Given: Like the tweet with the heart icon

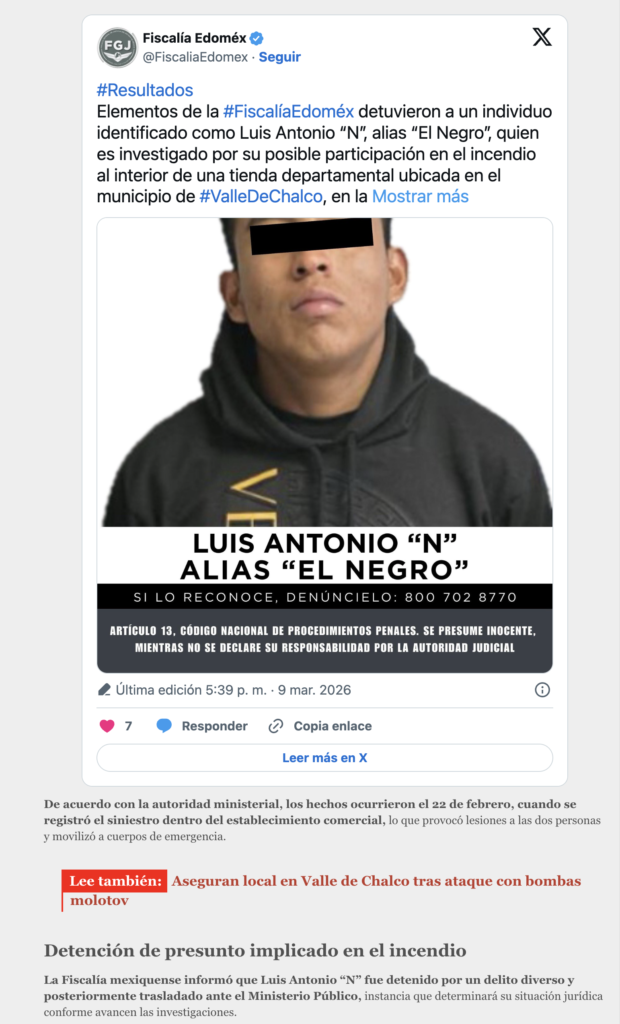Looking at the screenshot, I should tap(108, 726).
